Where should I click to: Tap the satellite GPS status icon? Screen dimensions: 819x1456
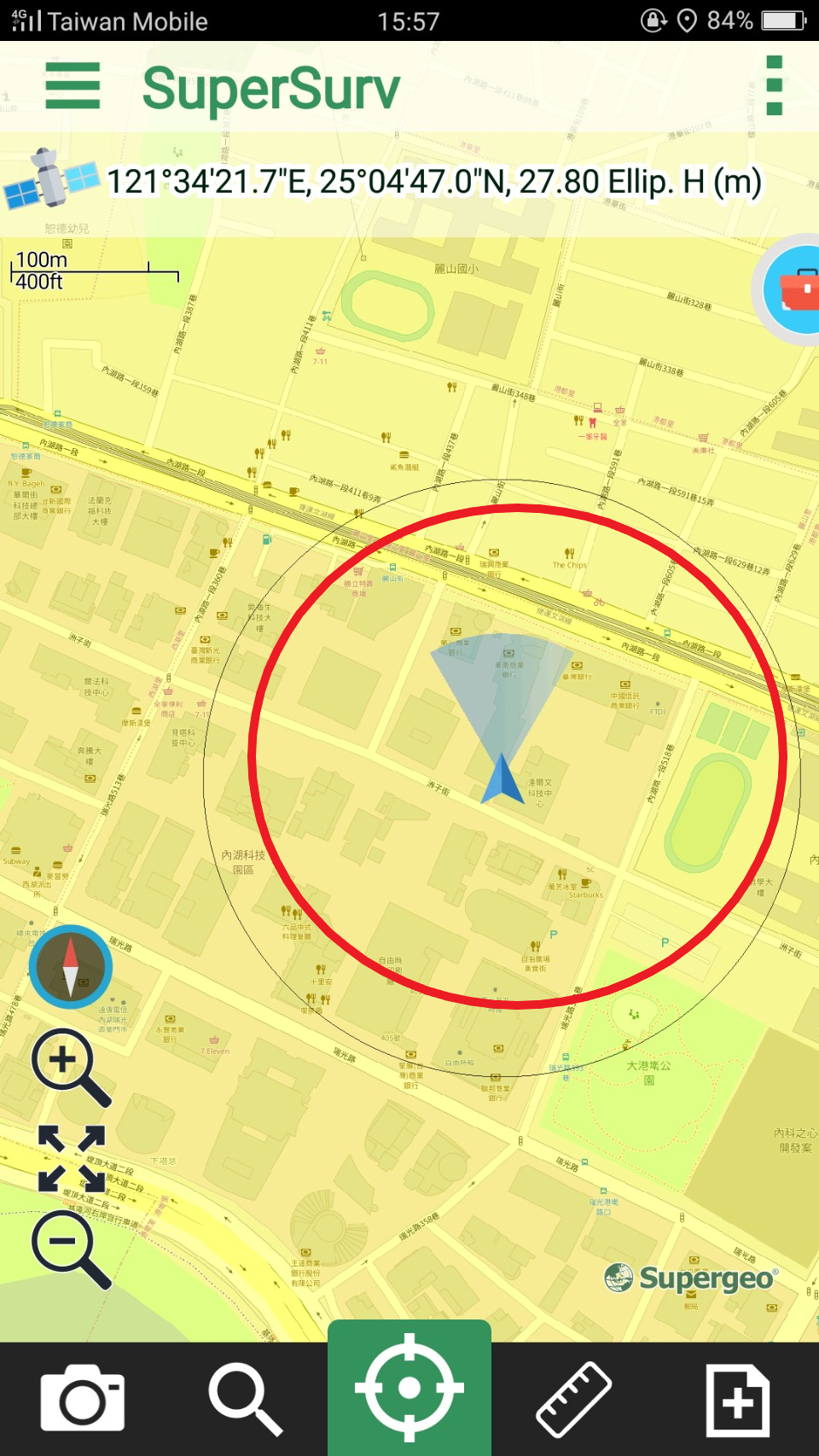[x=49, y=180]
